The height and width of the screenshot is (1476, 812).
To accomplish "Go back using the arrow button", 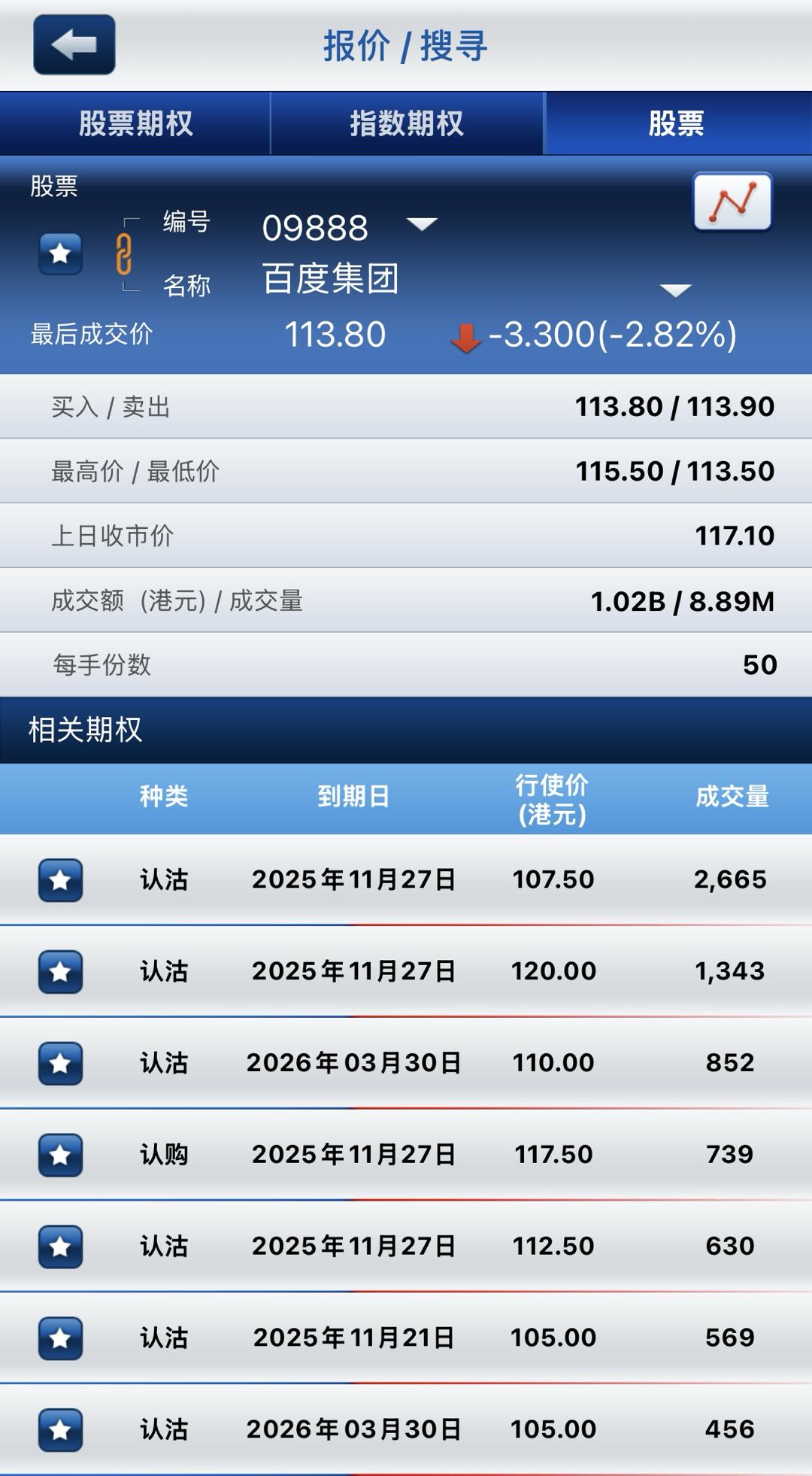I will (x=74, y=44).
